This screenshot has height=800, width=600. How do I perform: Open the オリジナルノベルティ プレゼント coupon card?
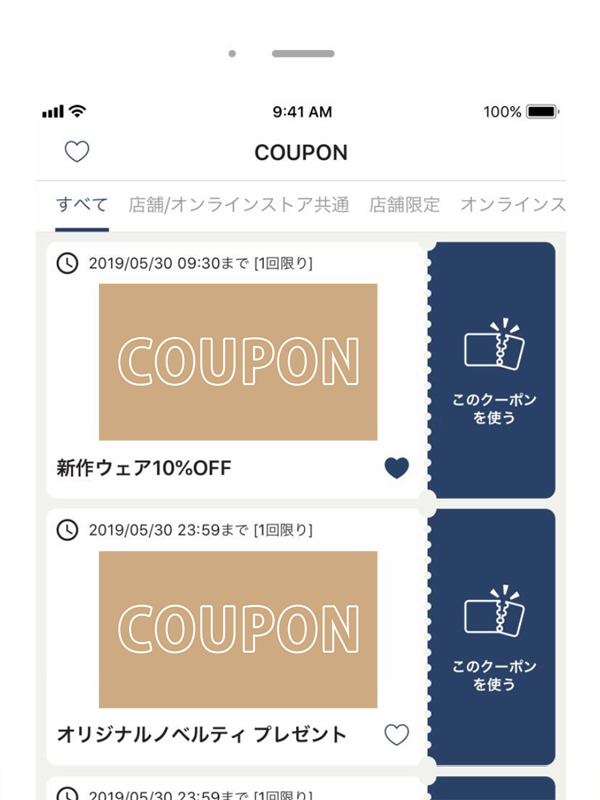(x=238, y=629)
